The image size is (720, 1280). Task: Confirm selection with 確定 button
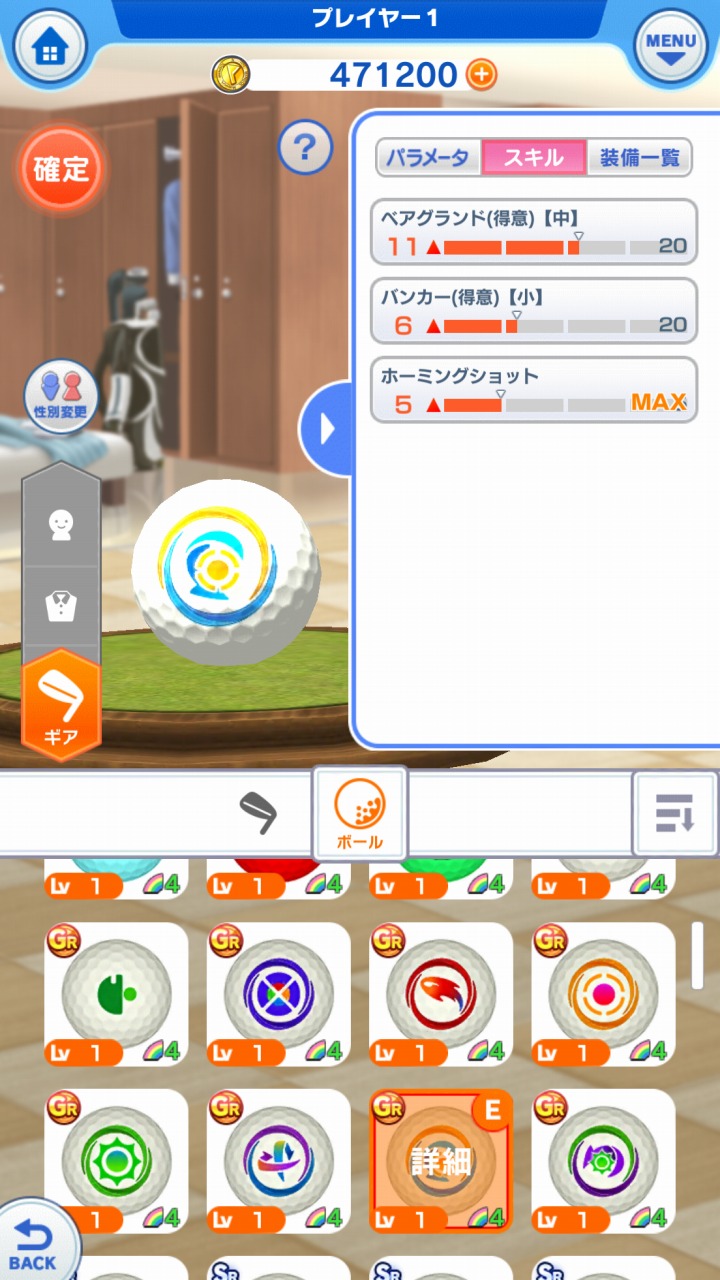[62, 169]
